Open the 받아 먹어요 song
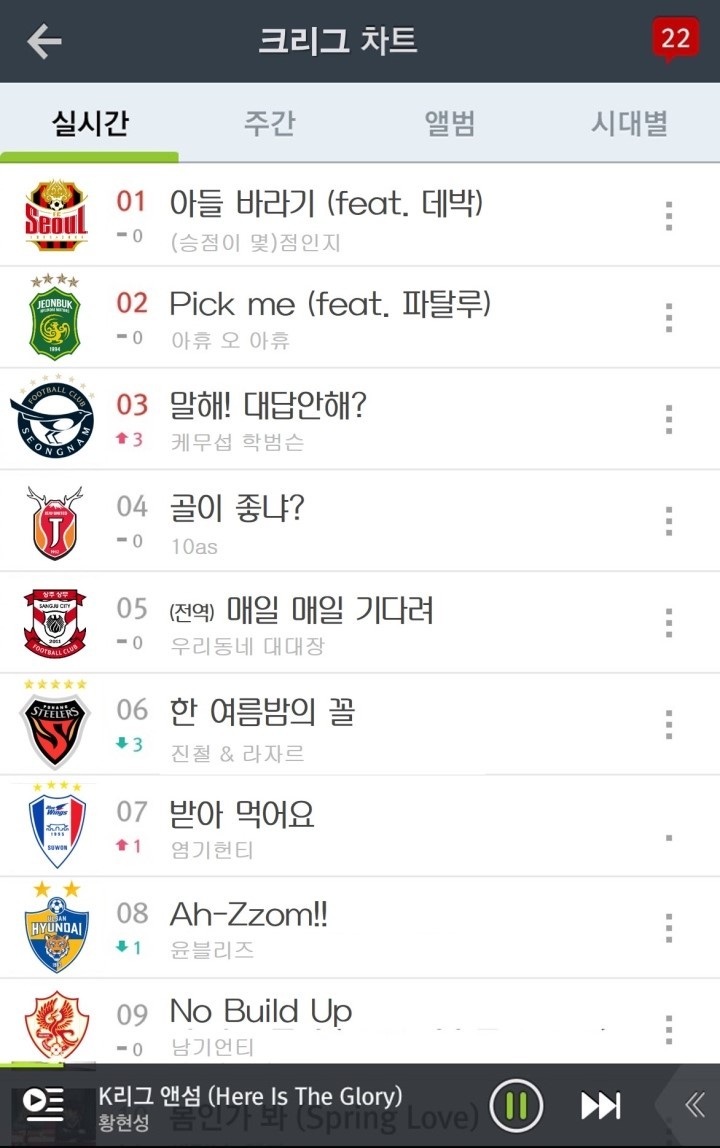The height and width of the screenshot is (1148, 720). 242,814
